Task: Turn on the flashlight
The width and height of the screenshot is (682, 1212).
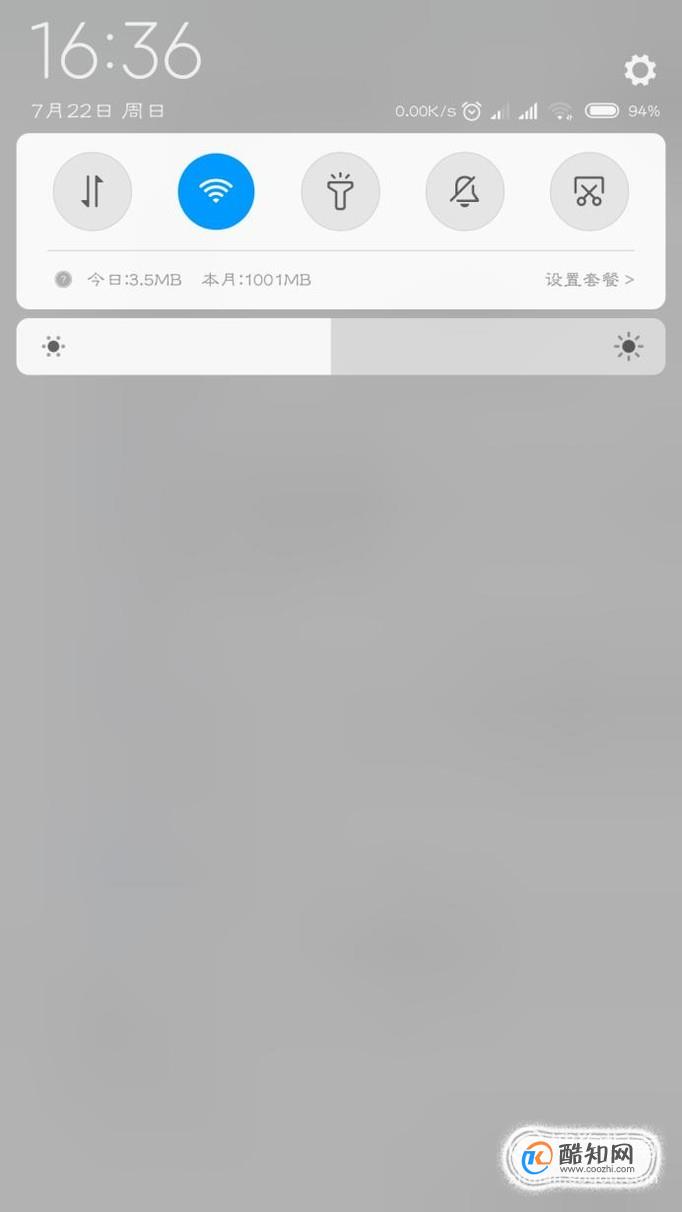Action: (x=340, y=191)
